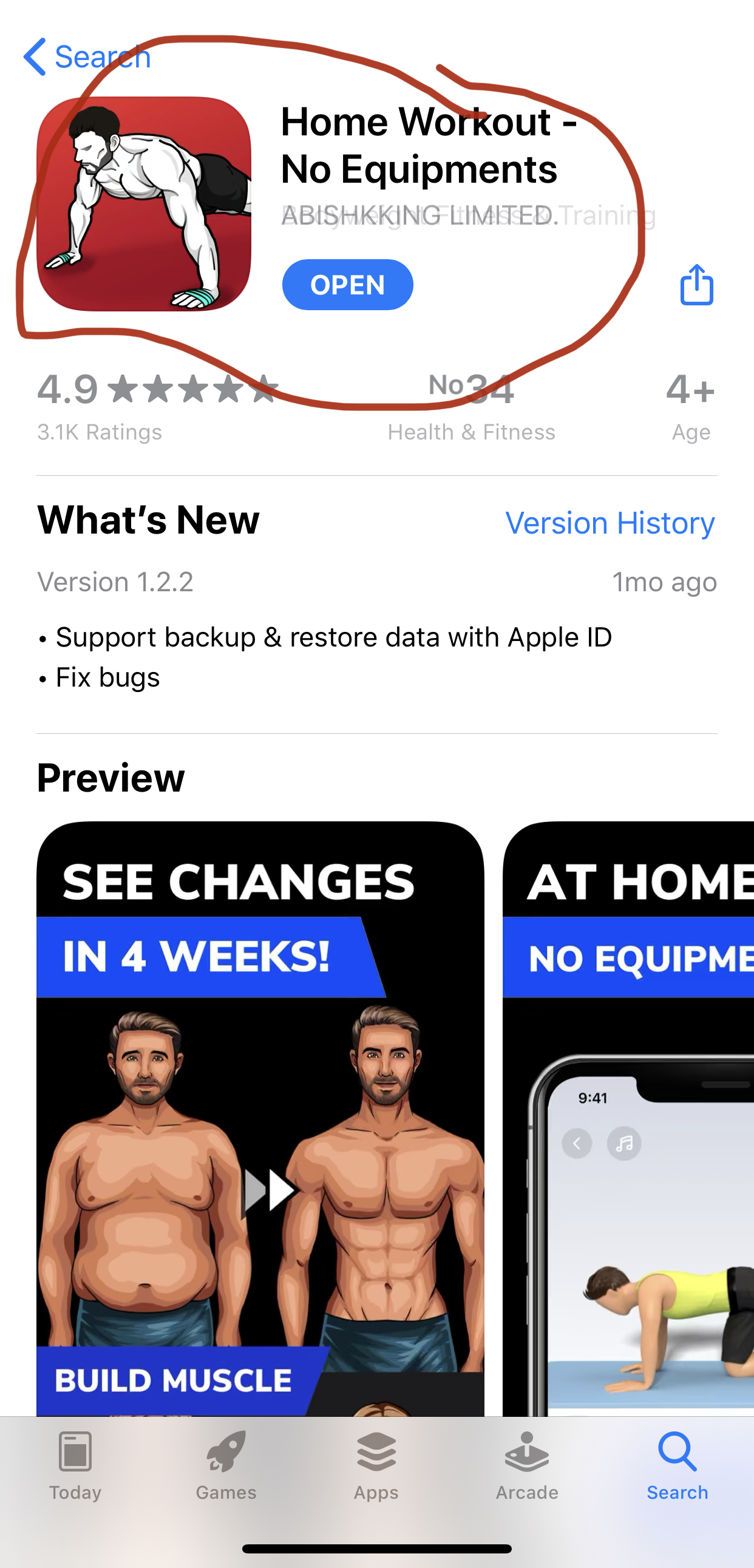Share this app page

coord(696,285)
